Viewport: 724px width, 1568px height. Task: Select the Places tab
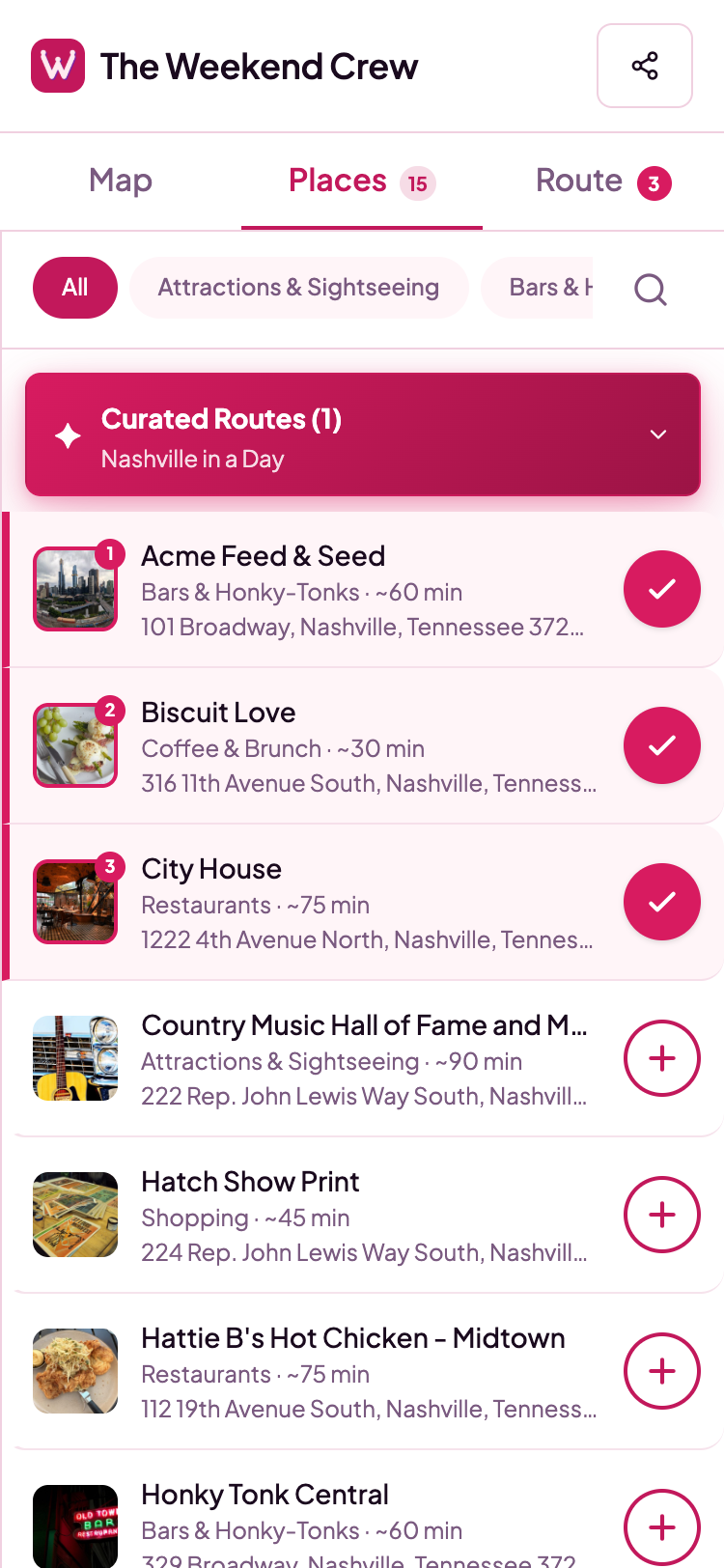click(x=362, y=182)
